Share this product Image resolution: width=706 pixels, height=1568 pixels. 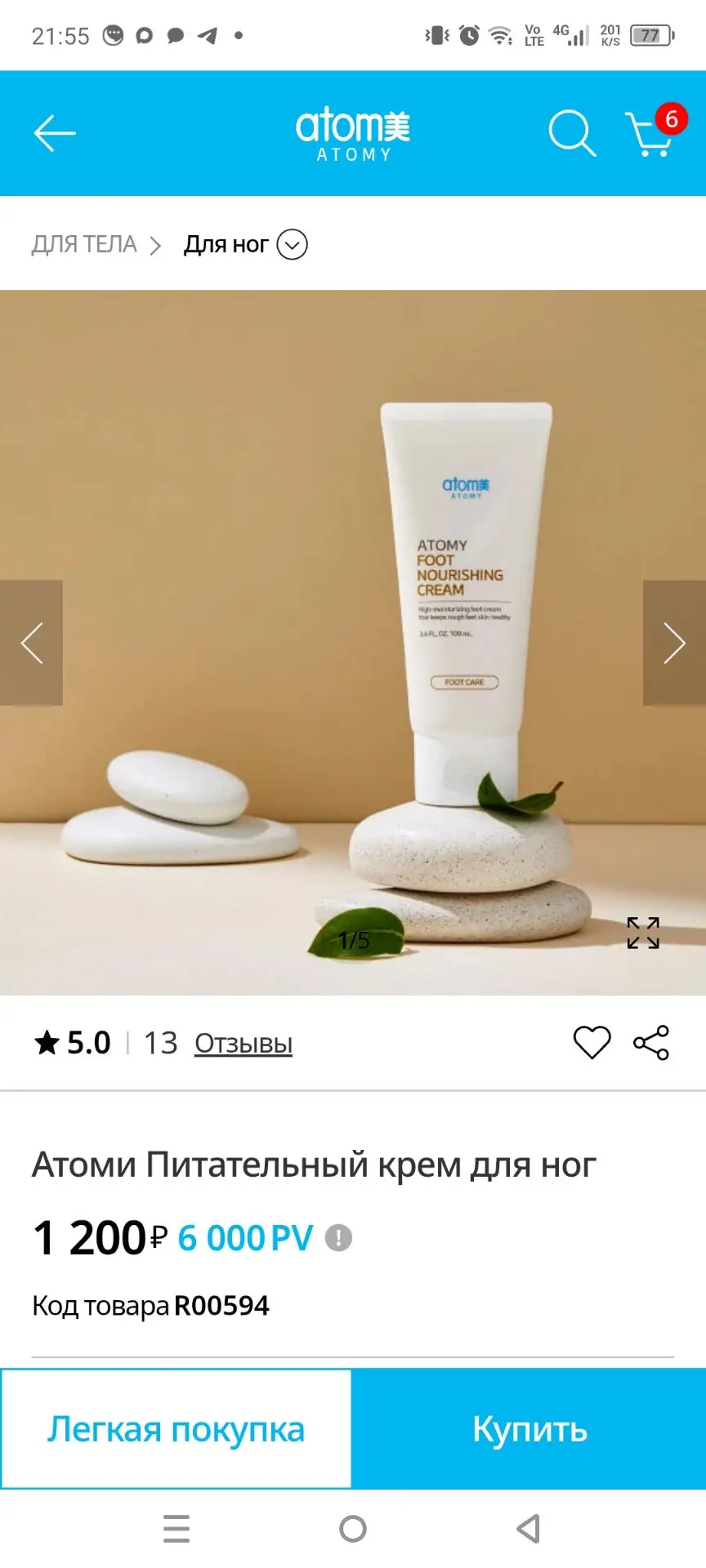(651, 1043)
